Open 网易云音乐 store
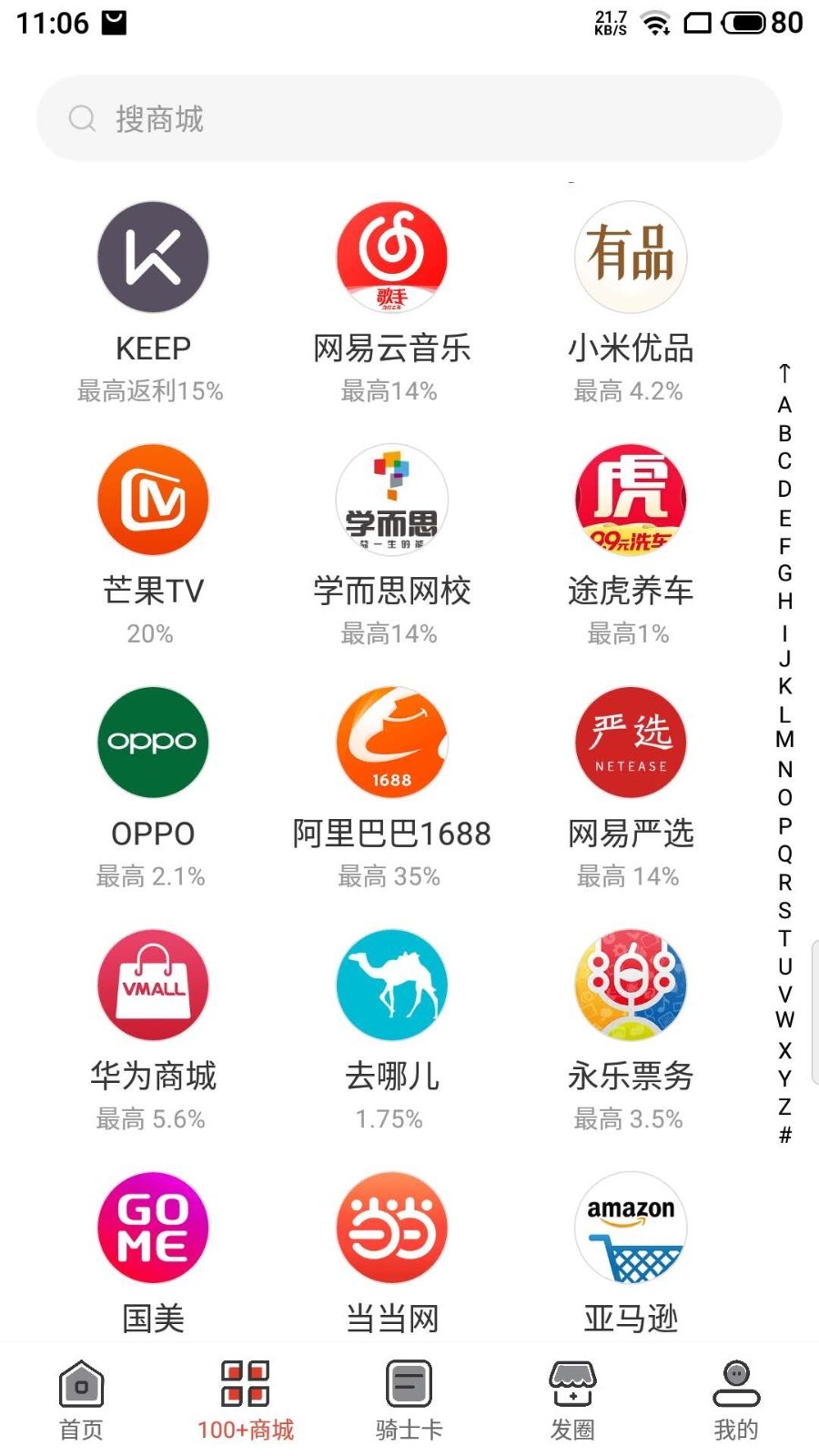Screen dimensions: 819x1456 pos(391,258)
